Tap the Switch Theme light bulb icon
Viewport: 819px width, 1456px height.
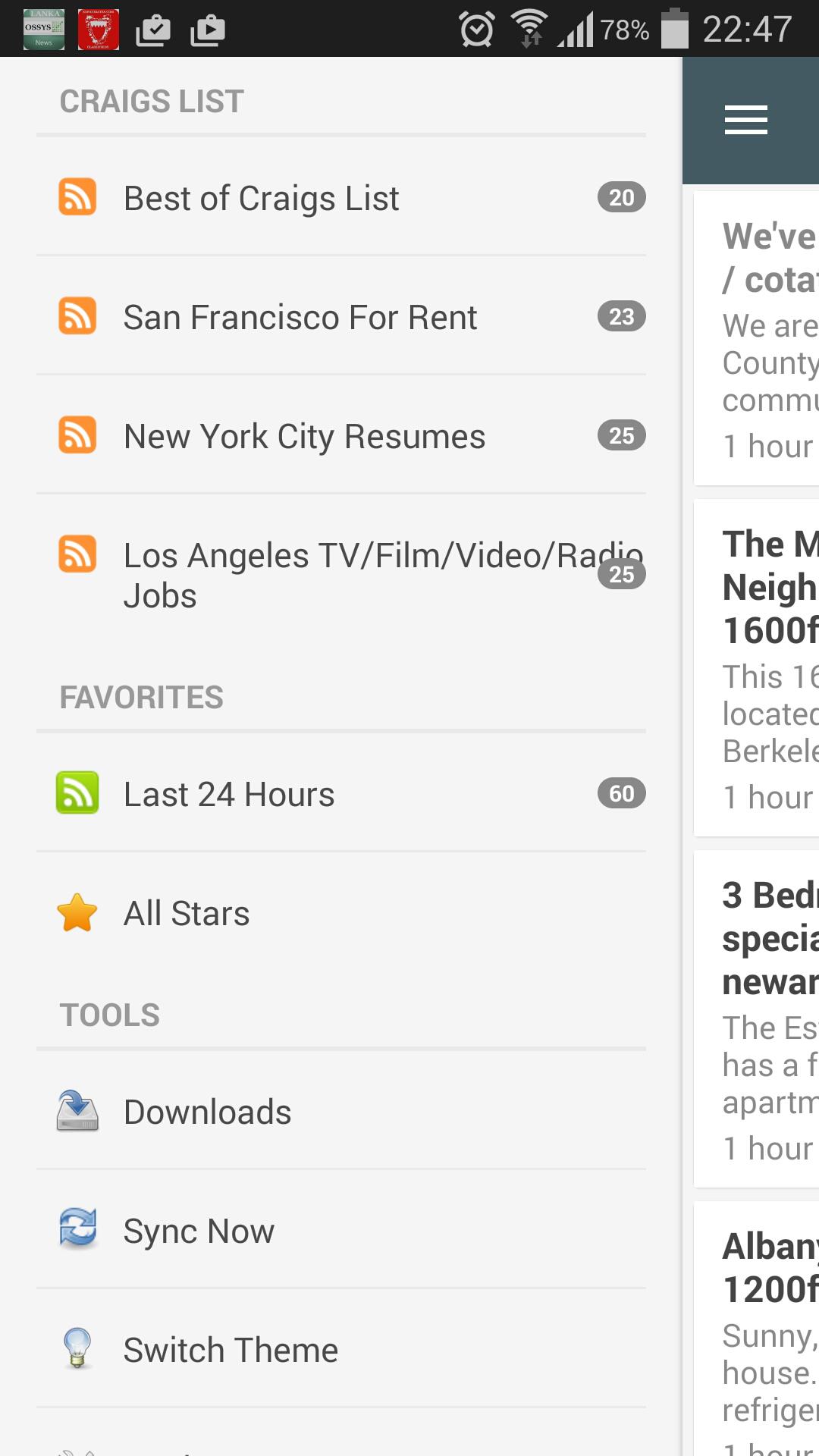click(77, 1349)
